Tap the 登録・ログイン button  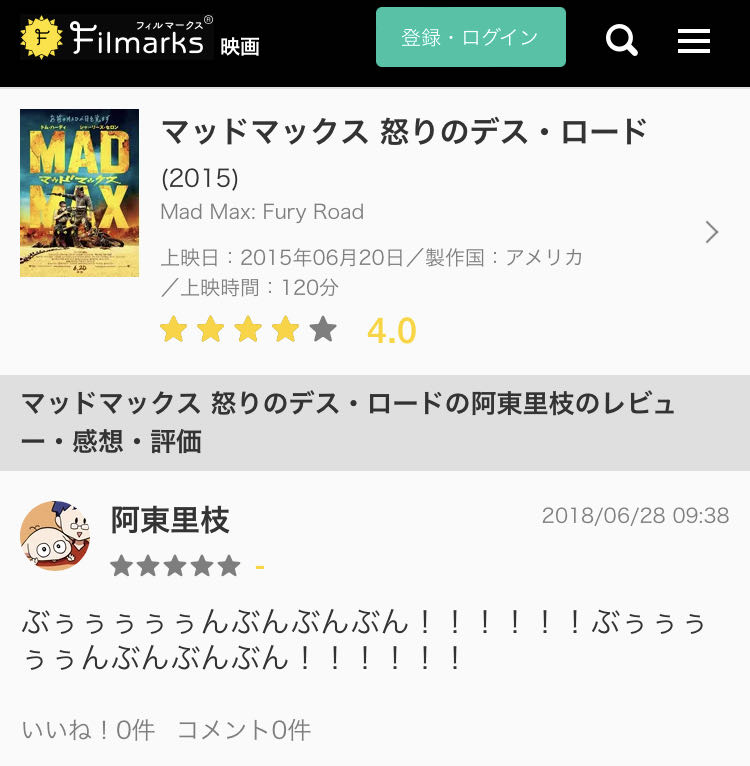click(x=470, y=38)
